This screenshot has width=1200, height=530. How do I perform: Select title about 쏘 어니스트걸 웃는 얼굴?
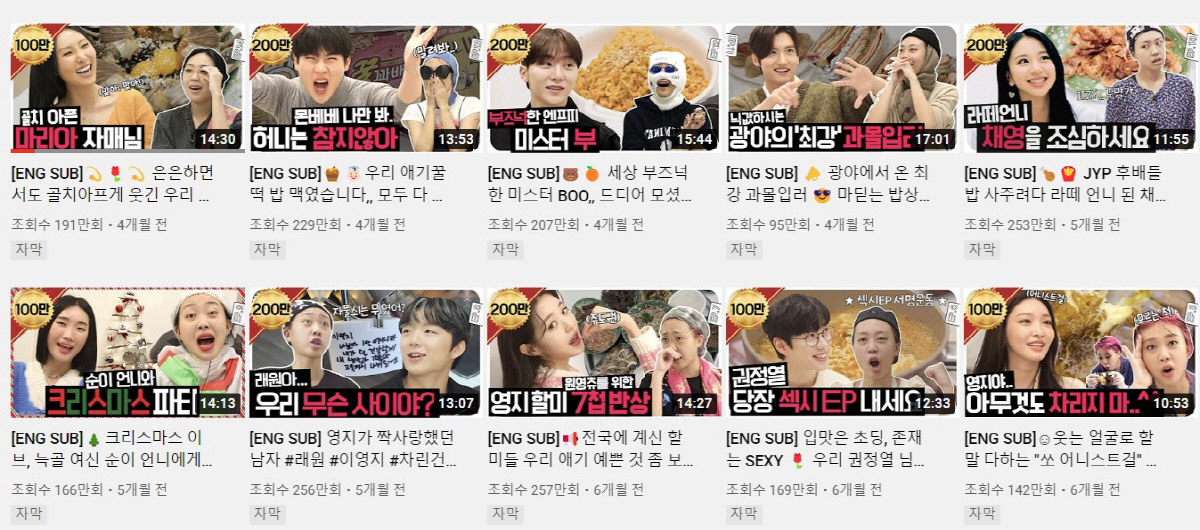[1065, 448]
